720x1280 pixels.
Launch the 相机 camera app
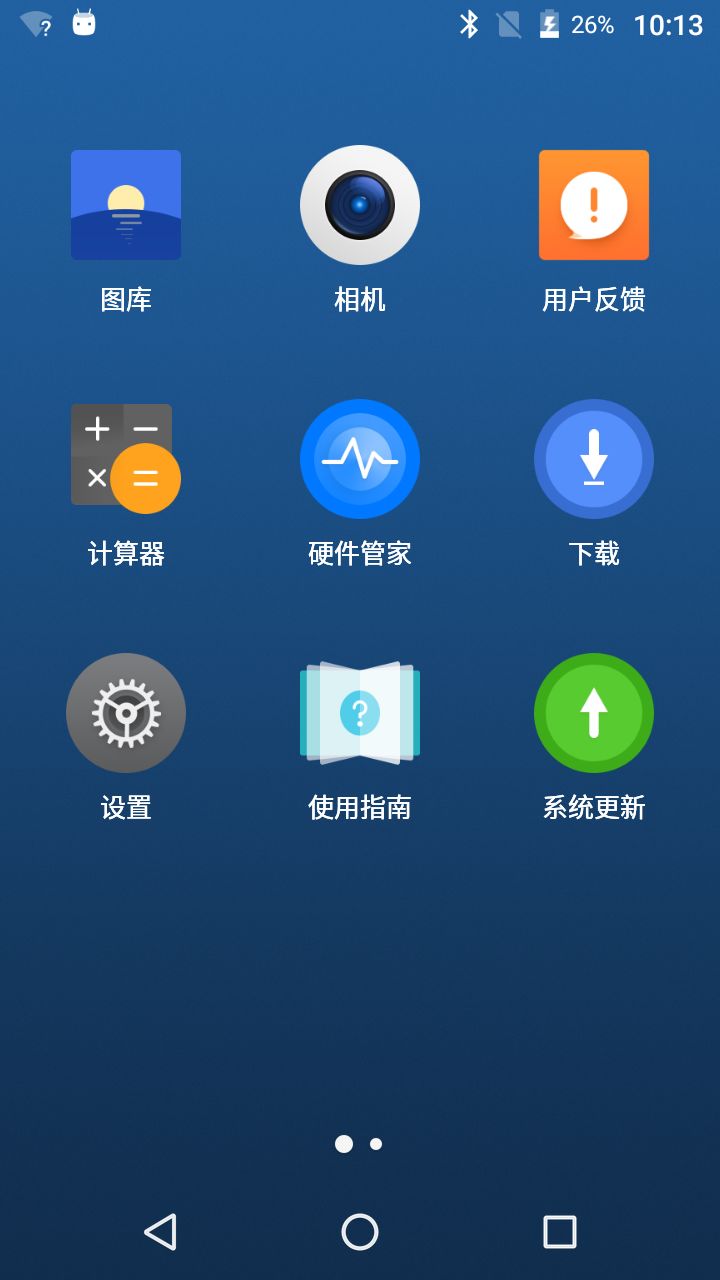pyautogui.click(x=360, y=205)
